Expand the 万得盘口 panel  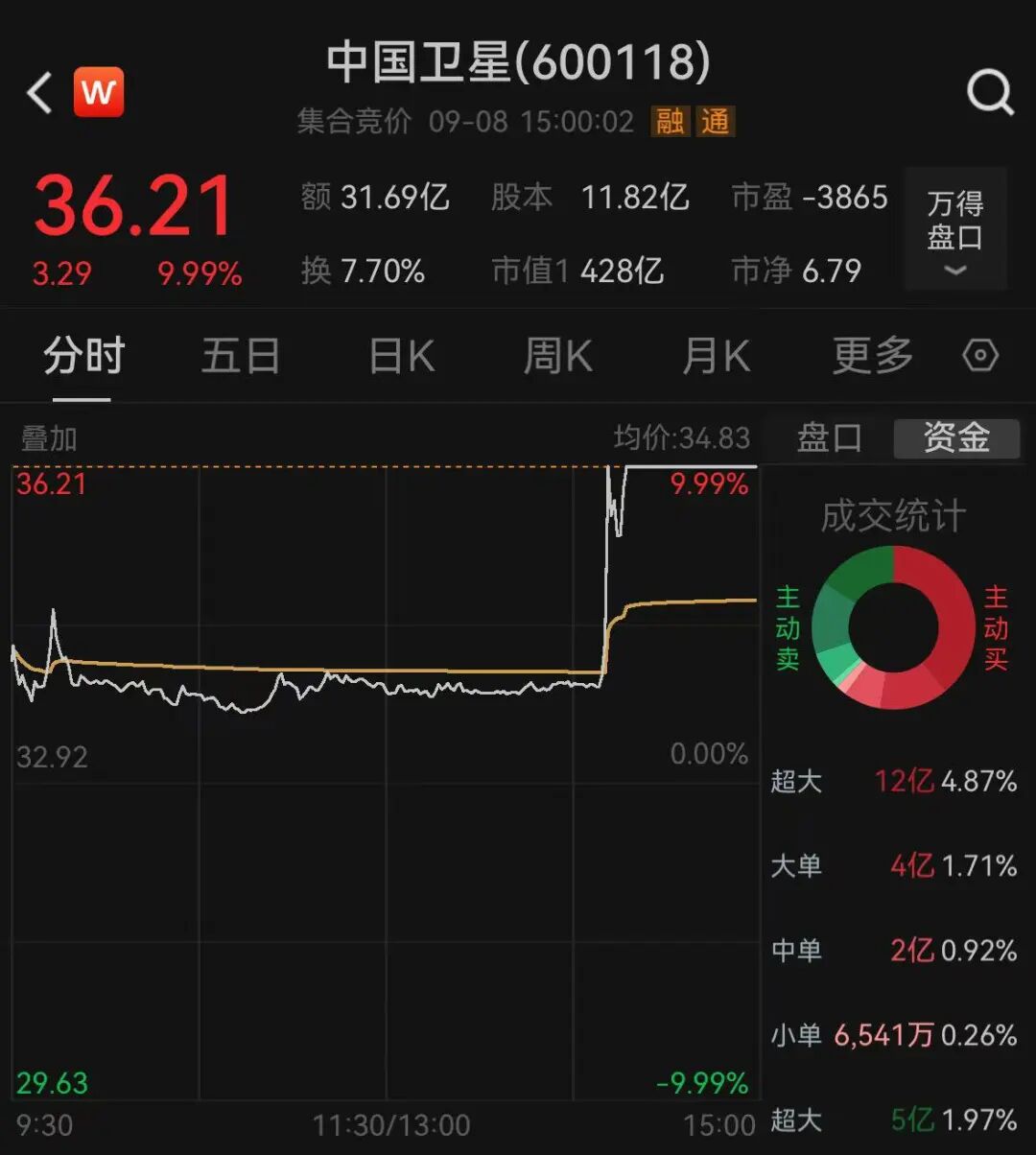[x=954, y=230]
